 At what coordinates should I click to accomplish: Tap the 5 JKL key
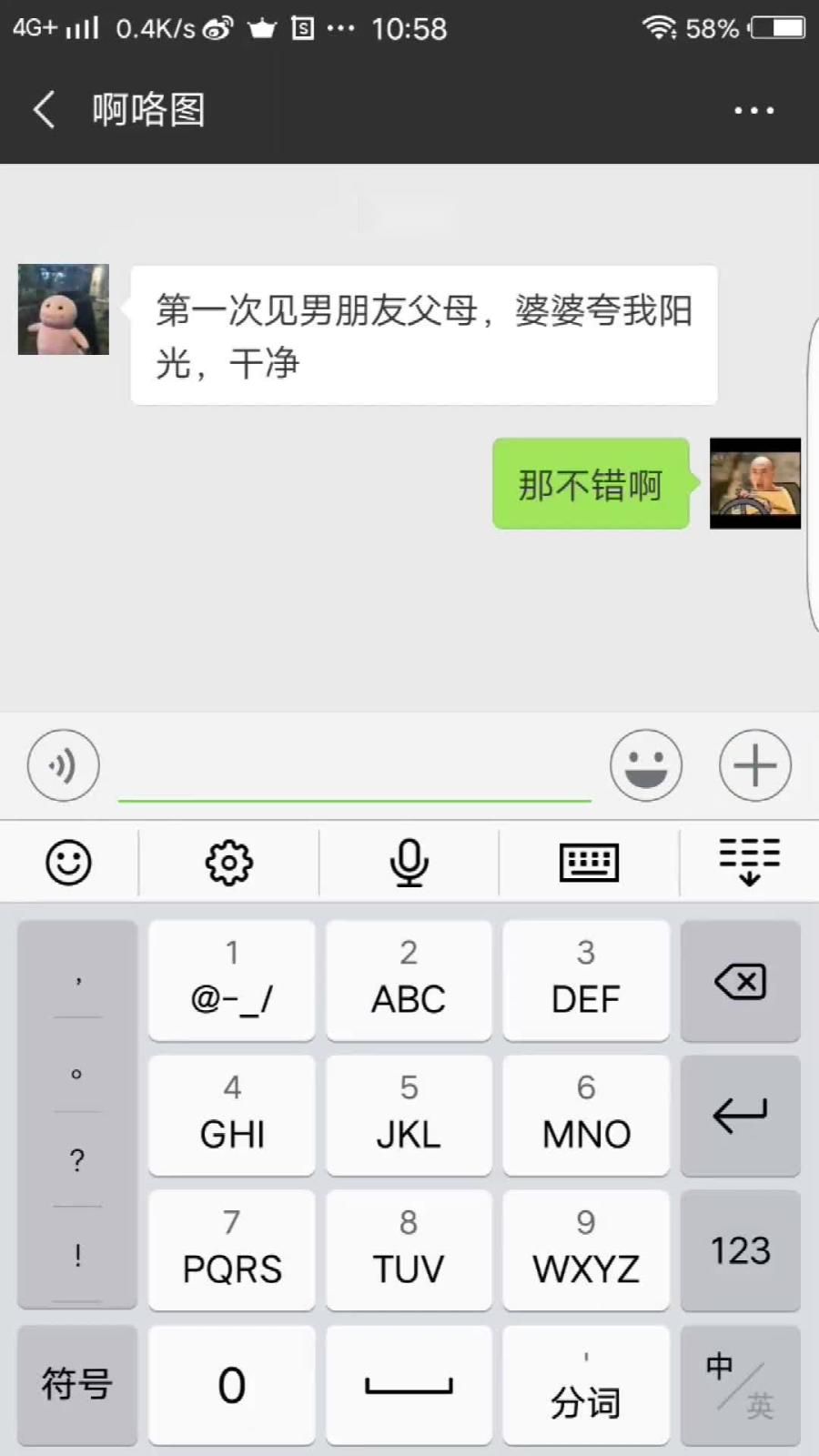[x=409, y=1116]
